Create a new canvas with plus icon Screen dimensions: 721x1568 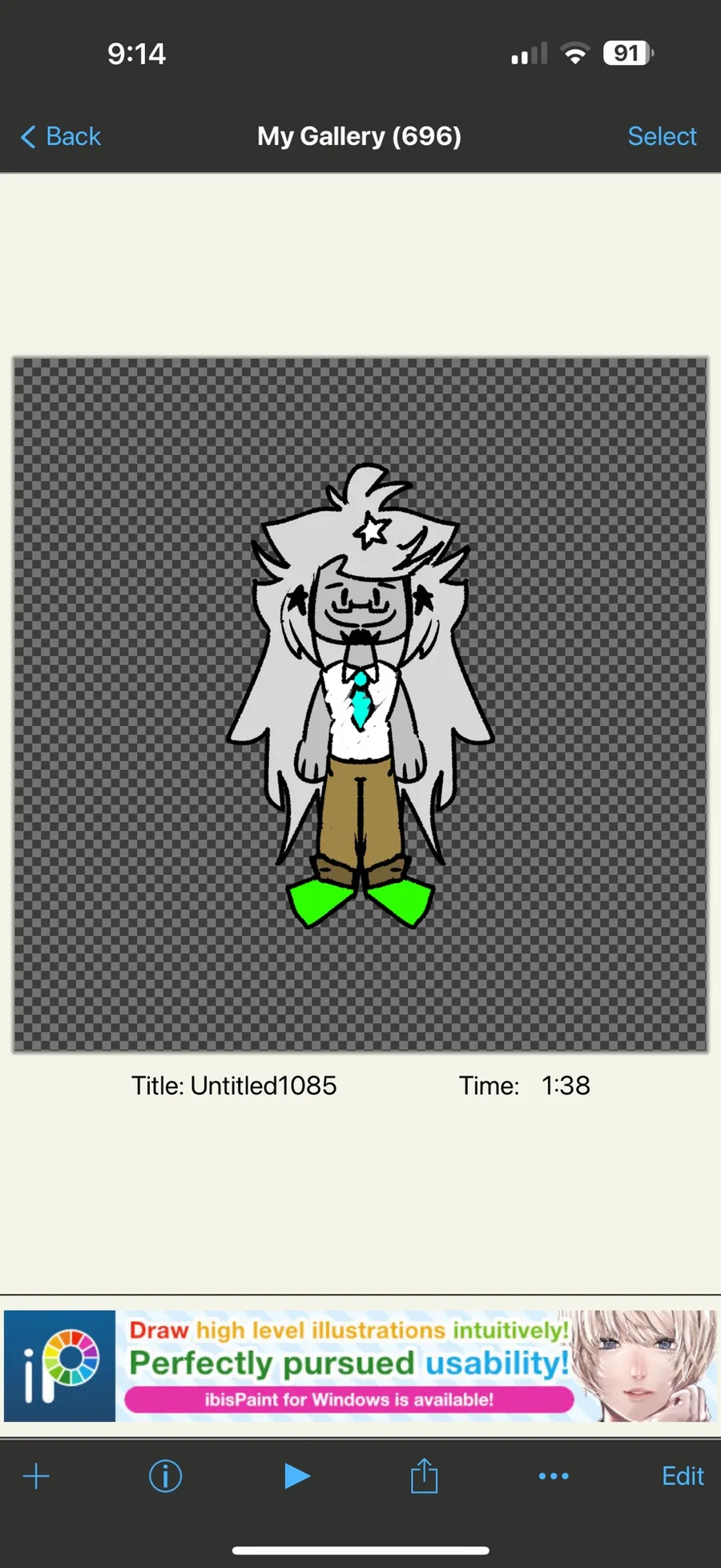tap(36, 1476)
